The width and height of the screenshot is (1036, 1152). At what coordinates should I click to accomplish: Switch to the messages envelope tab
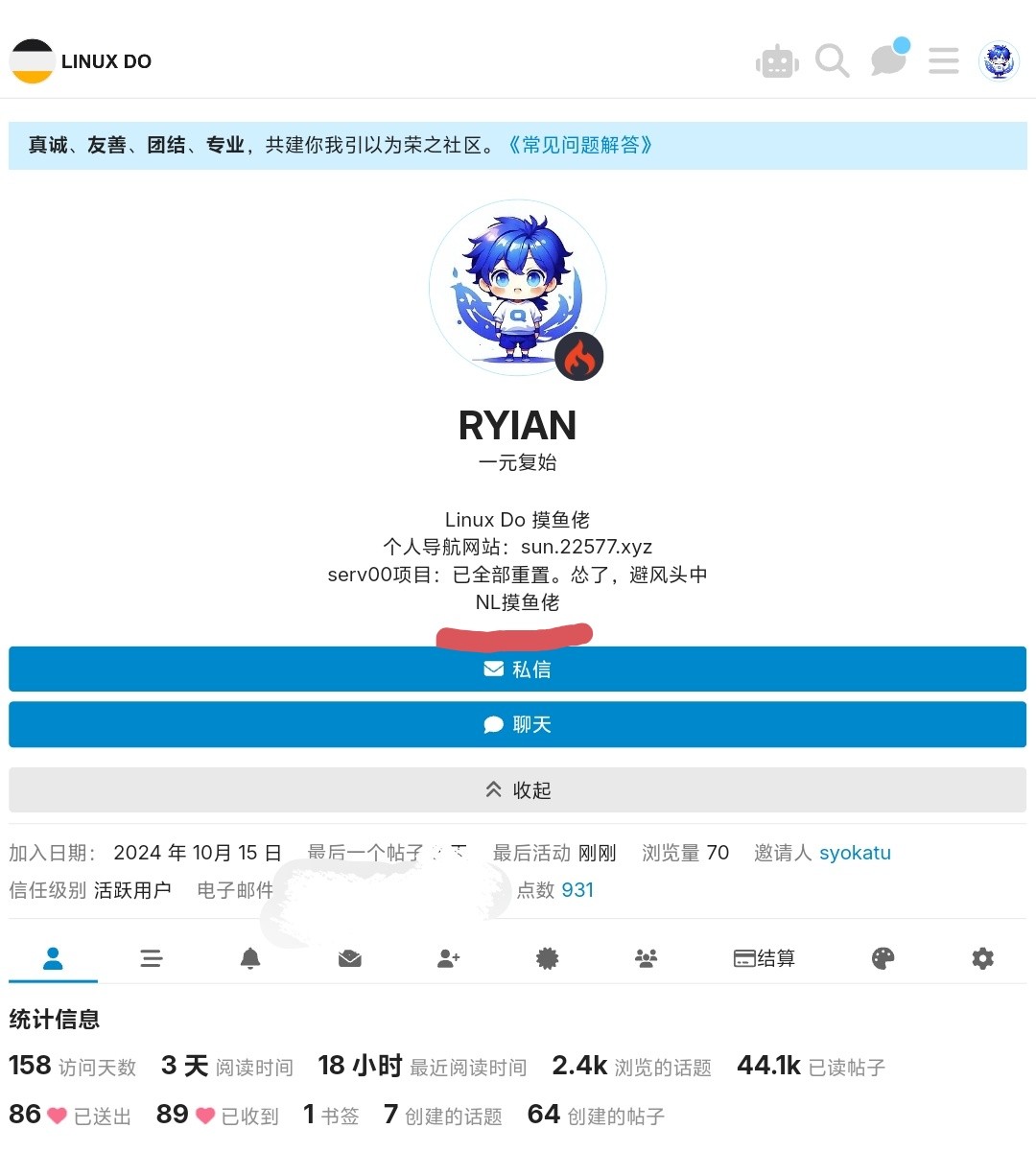350,958
